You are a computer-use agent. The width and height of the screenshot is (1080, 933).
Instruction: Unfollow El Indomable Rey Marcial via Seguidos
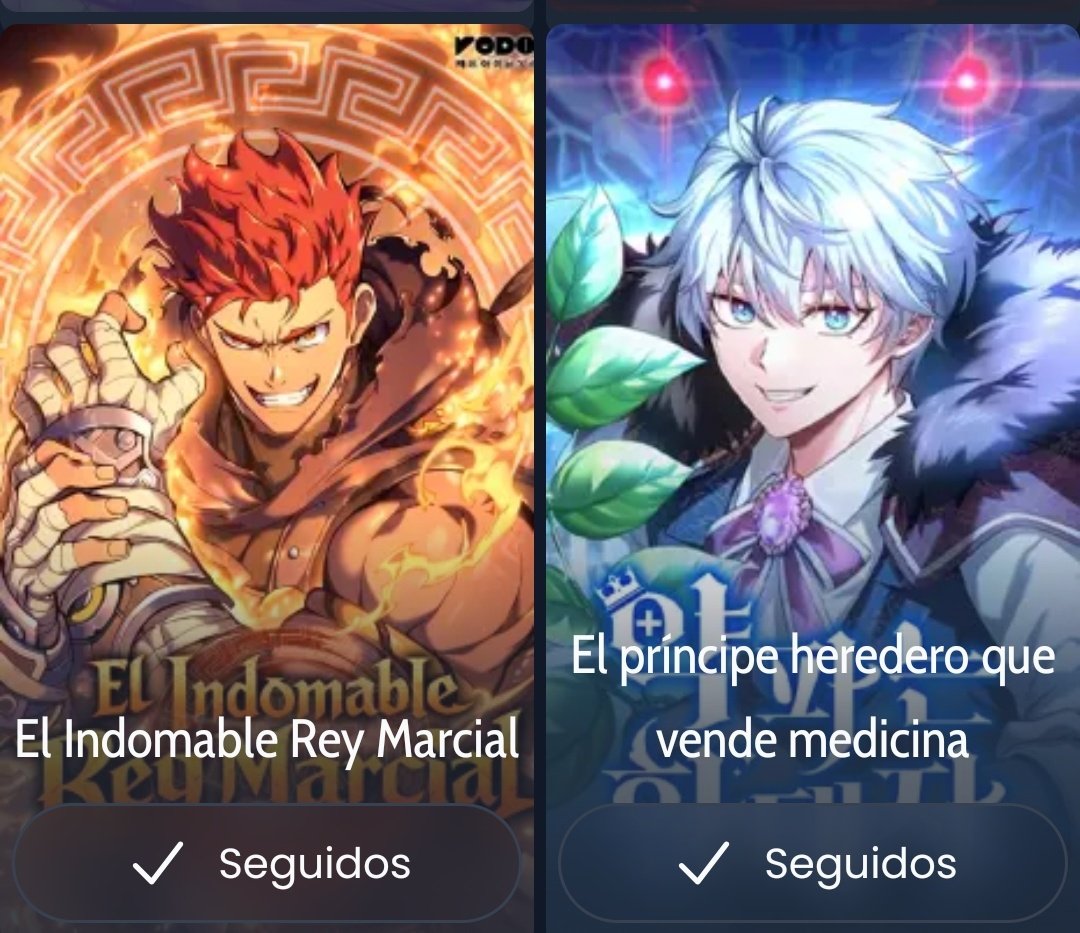point(267,863)
